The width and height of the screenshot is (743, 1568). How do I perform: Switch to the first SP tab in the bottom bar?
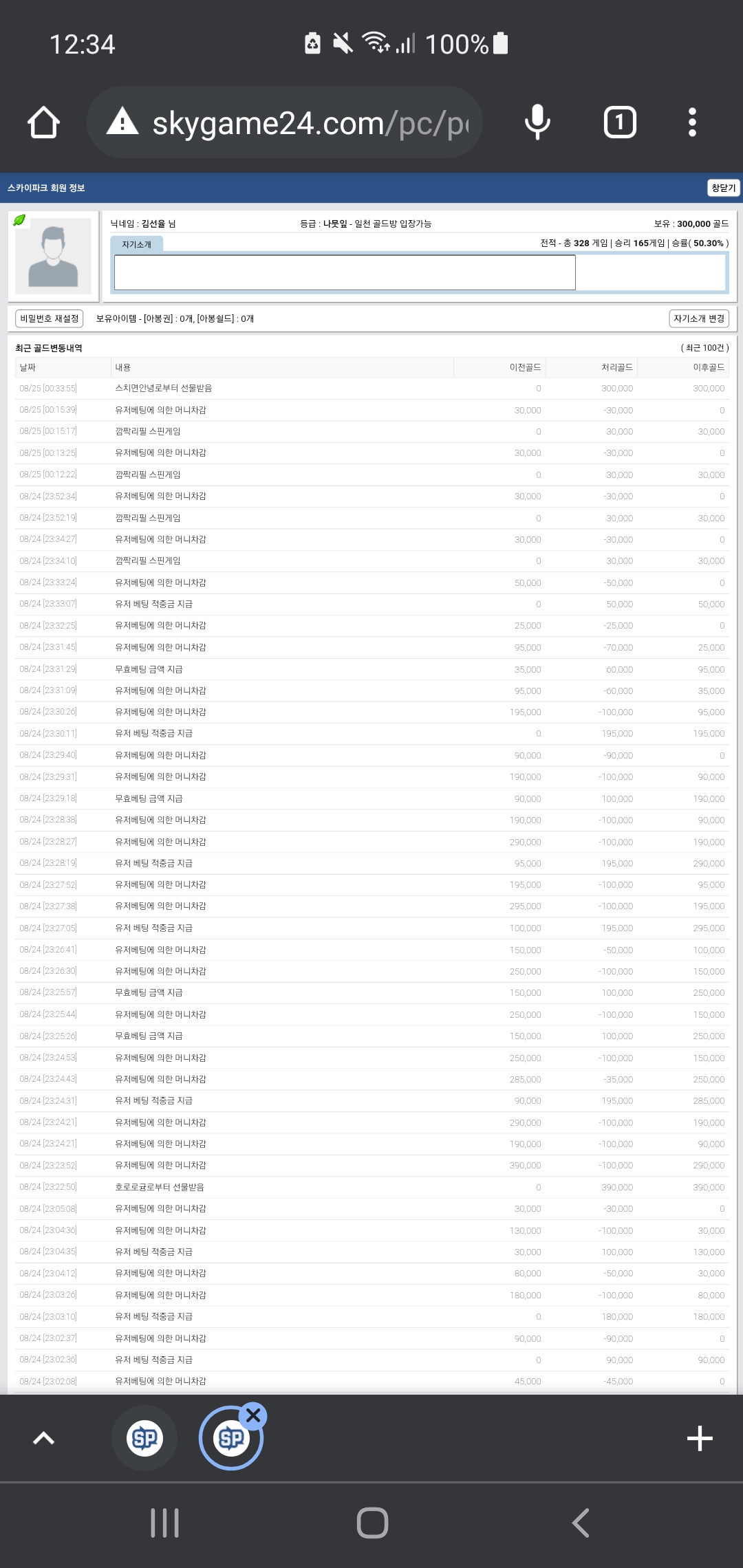point(144,1438)
